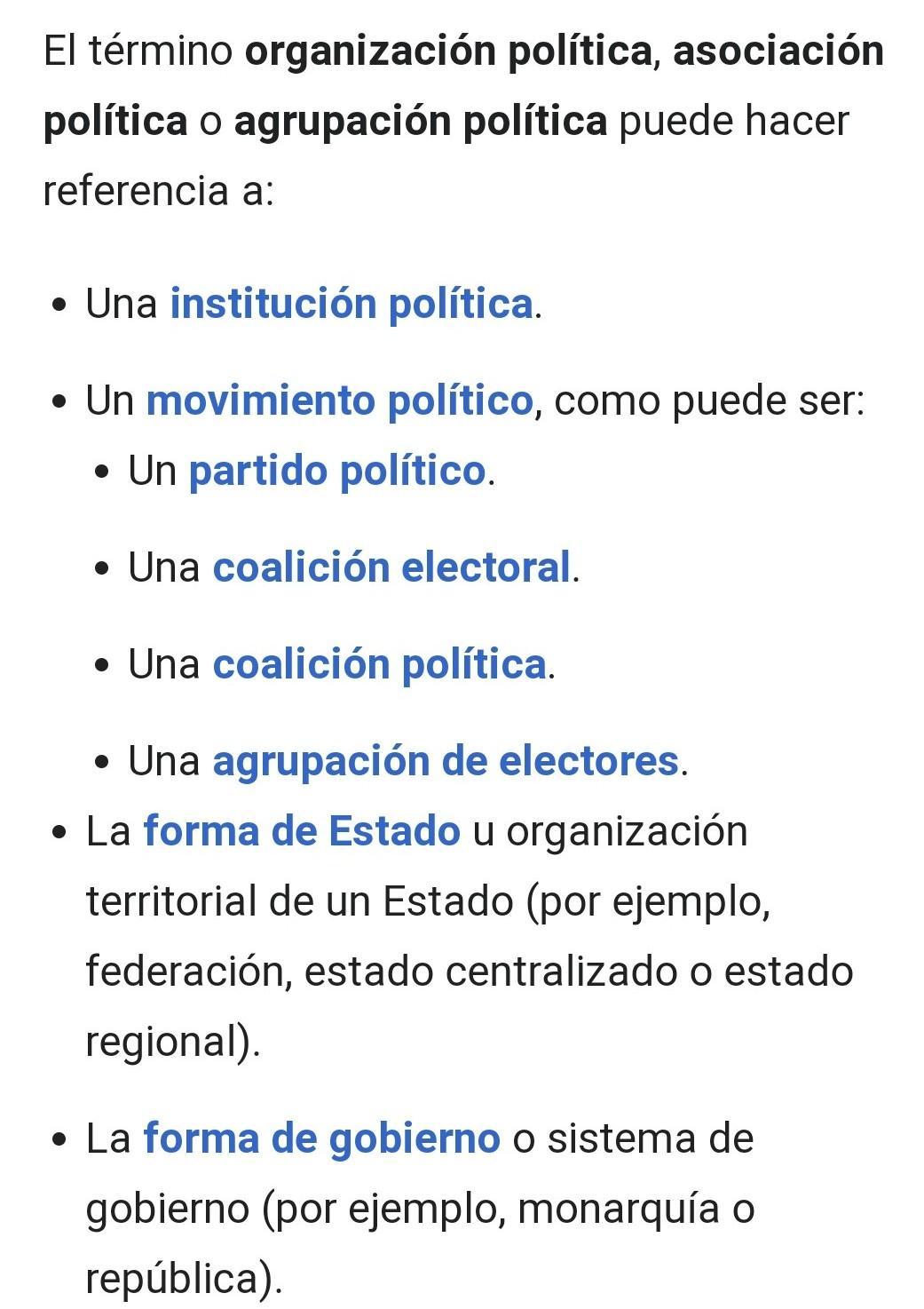
Task: Open the institución política link
Action: 351,304
